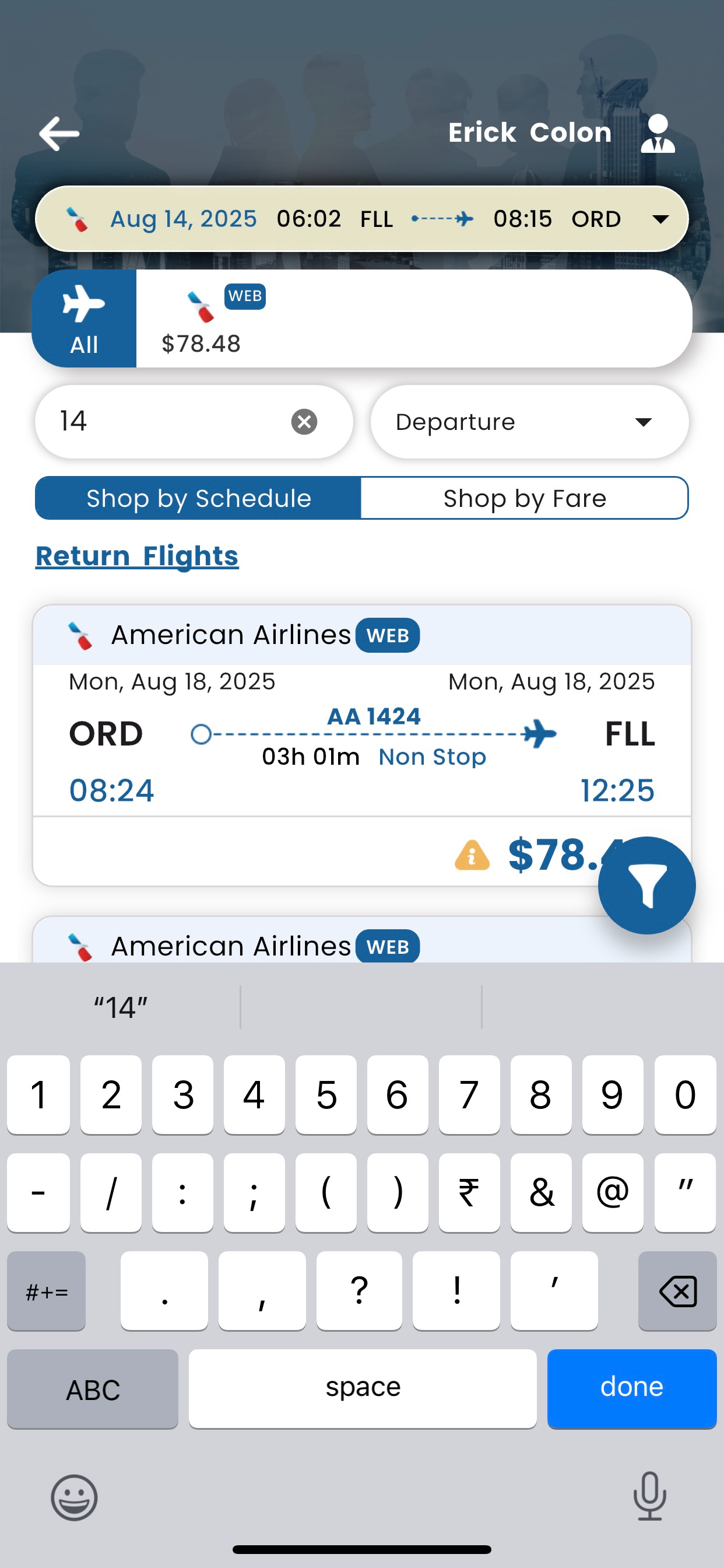Image resolution: width=724 pixels, height=1568 pixels.
Task: Clear the search field text
Action: [304, 421]
